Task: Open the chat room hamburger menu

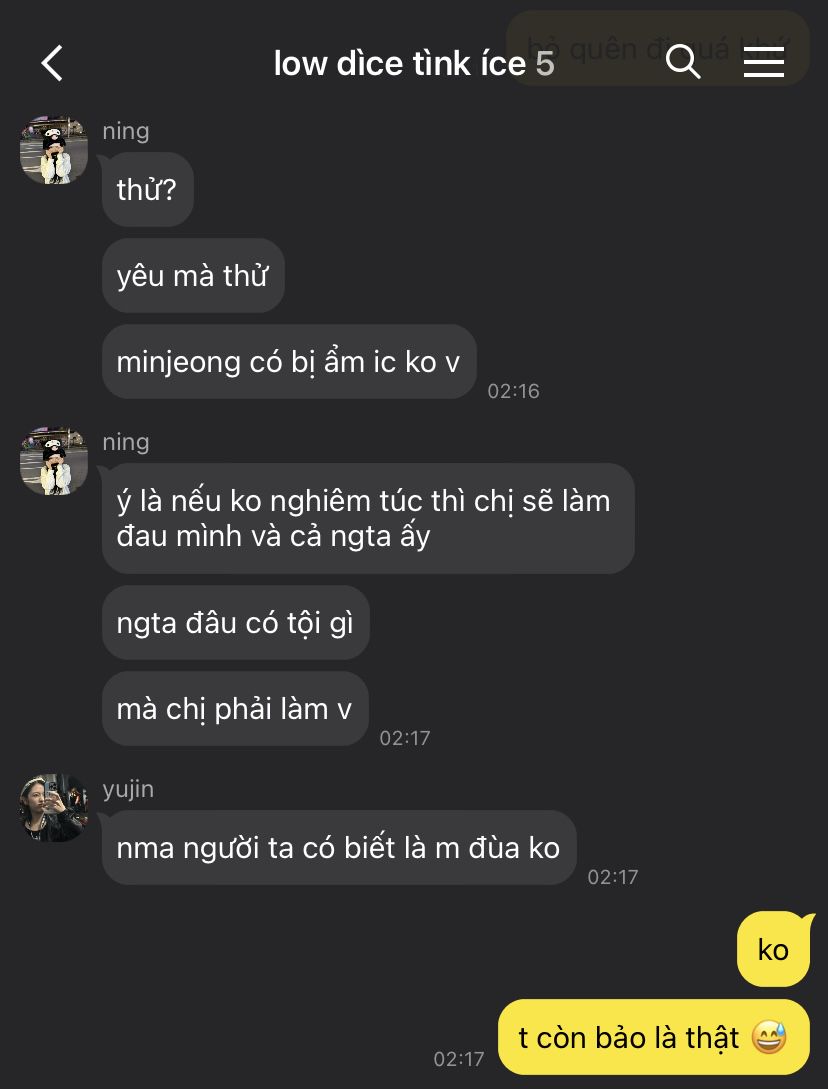Action: pos(763,62)
